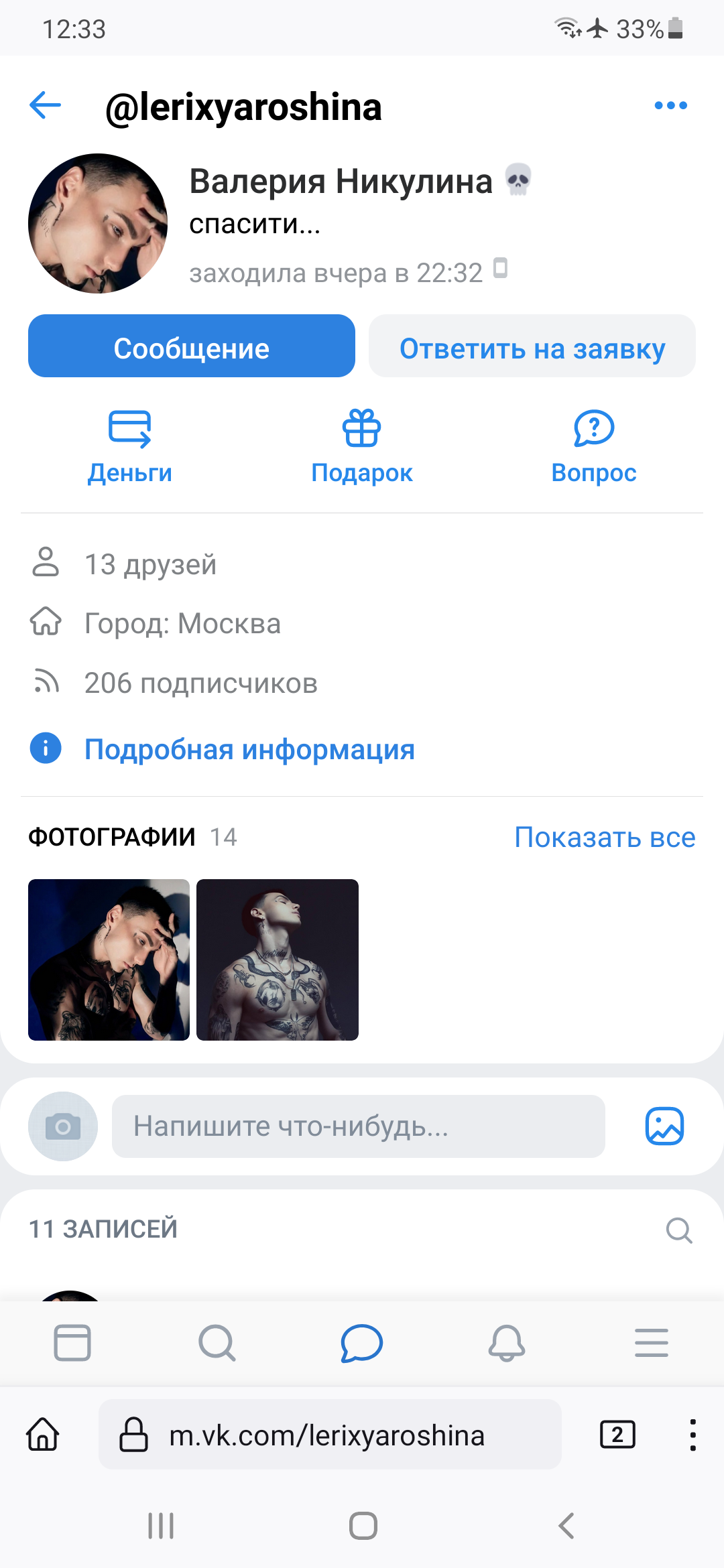Tap Ответить на заявку button
The height and width of the screenshot is (1568, 724).
pos(532,346)
